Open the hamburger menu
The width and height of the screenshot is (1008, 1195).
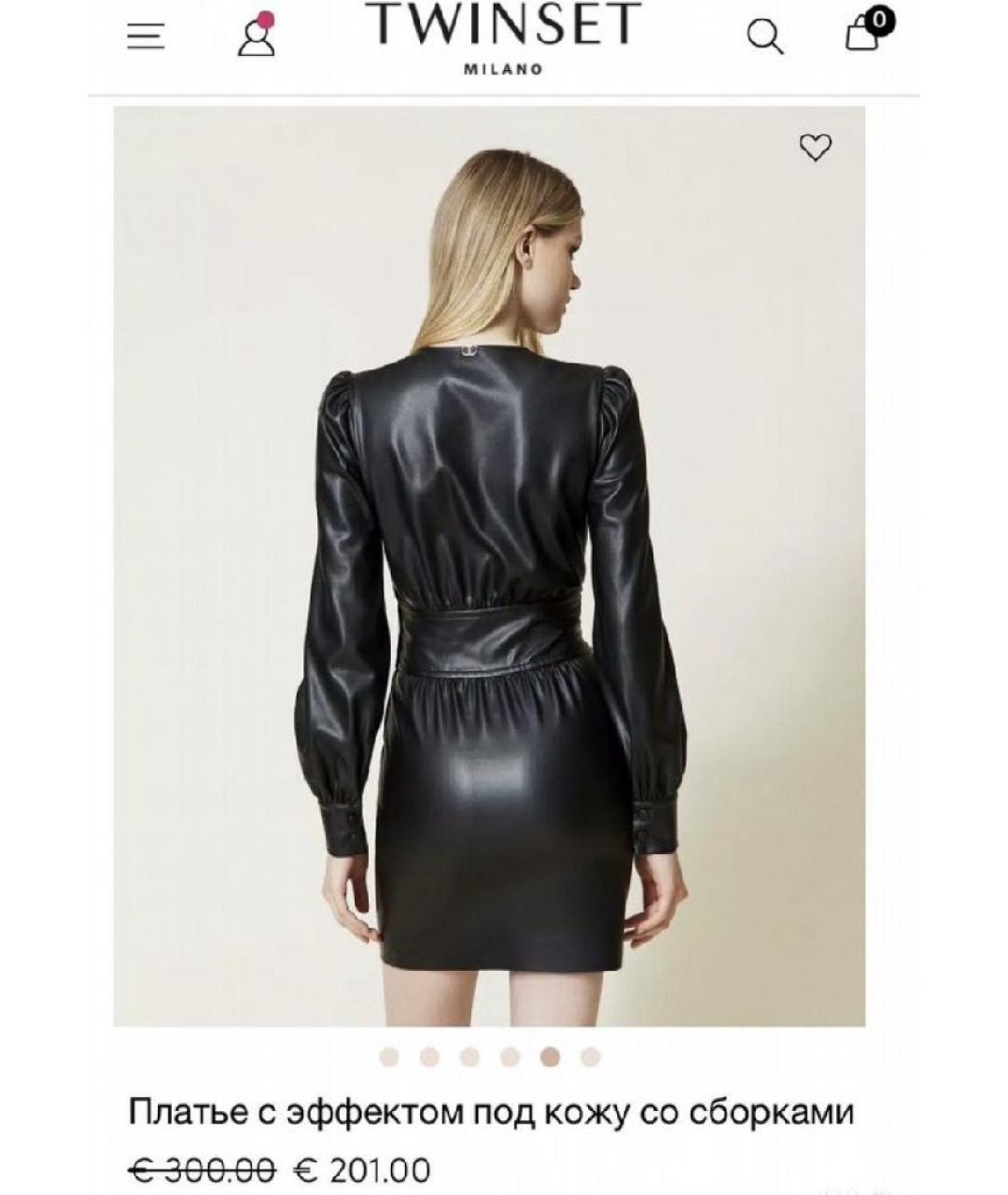pos(146,36)
